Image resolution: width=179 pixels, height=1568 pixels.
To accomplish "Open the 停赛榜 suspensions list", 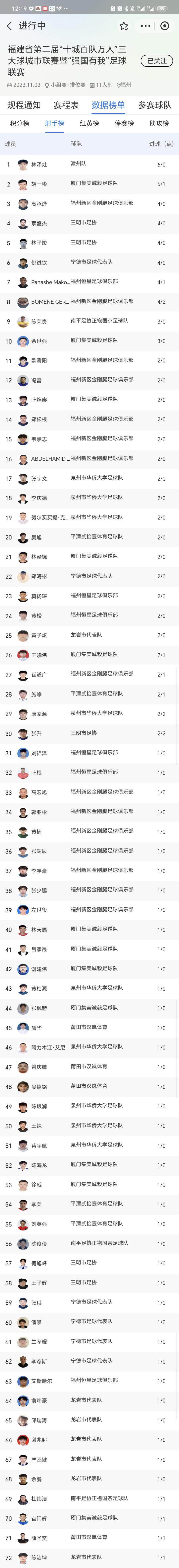I will (x=124, y=124).
